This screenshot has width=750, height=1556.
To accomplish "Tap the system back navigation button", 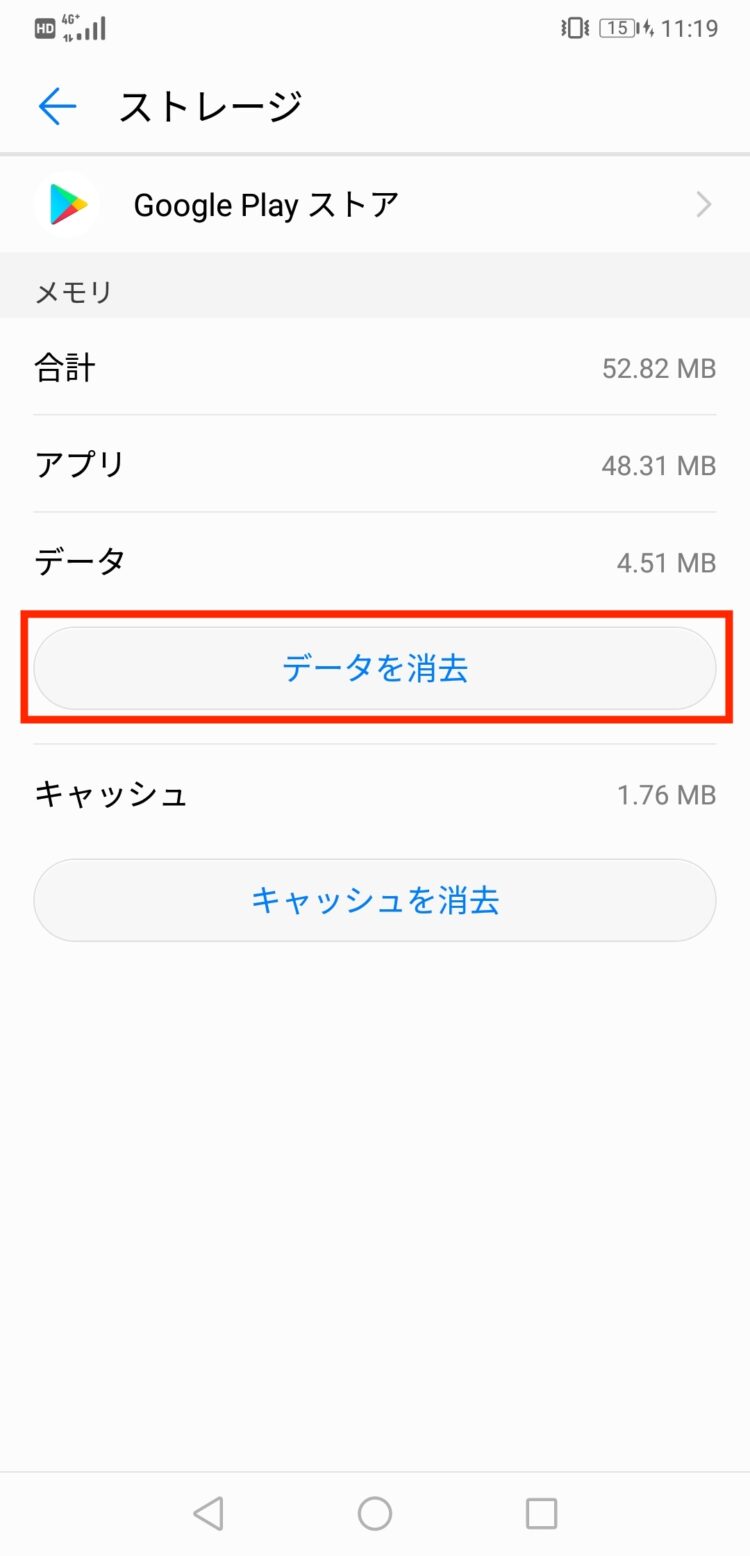I will (x=208, y=1513).
